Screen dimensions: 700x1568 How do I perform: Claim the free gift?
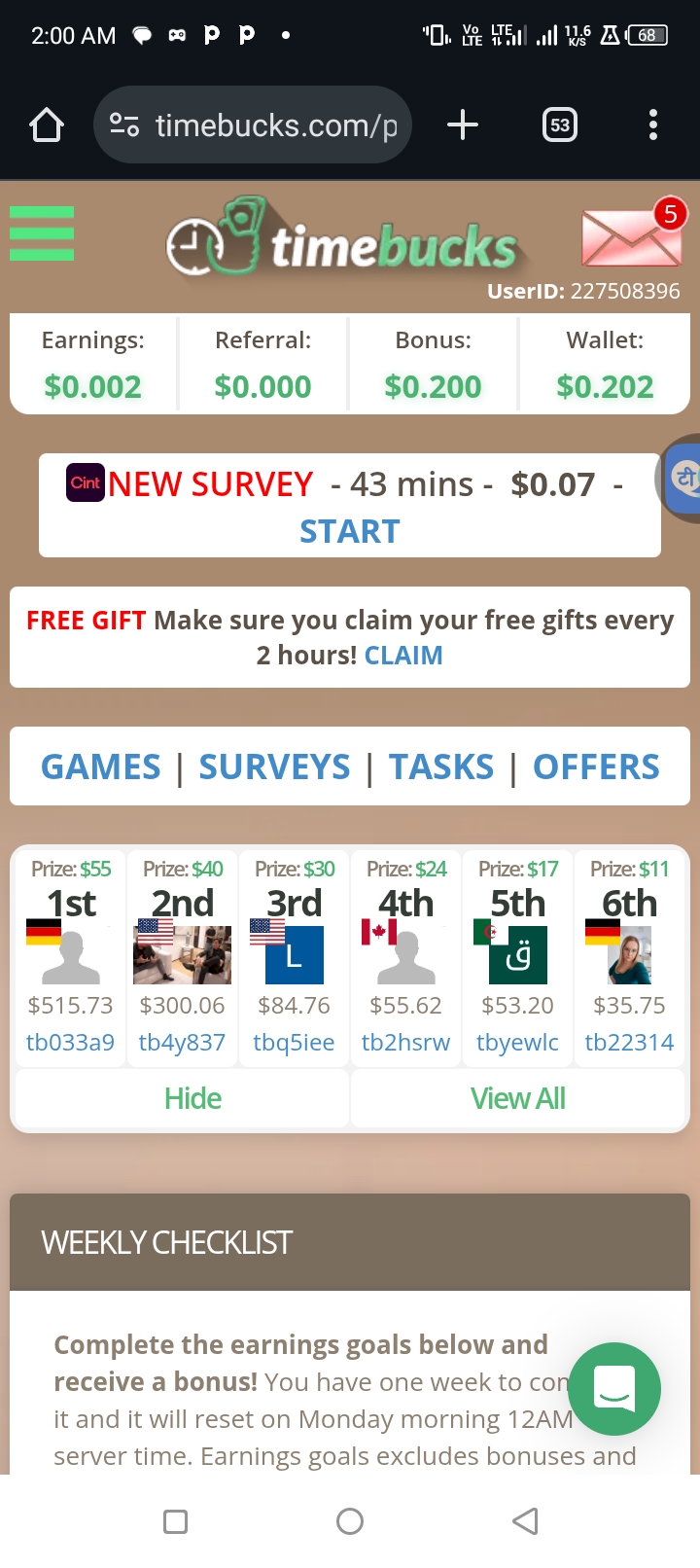403,656
